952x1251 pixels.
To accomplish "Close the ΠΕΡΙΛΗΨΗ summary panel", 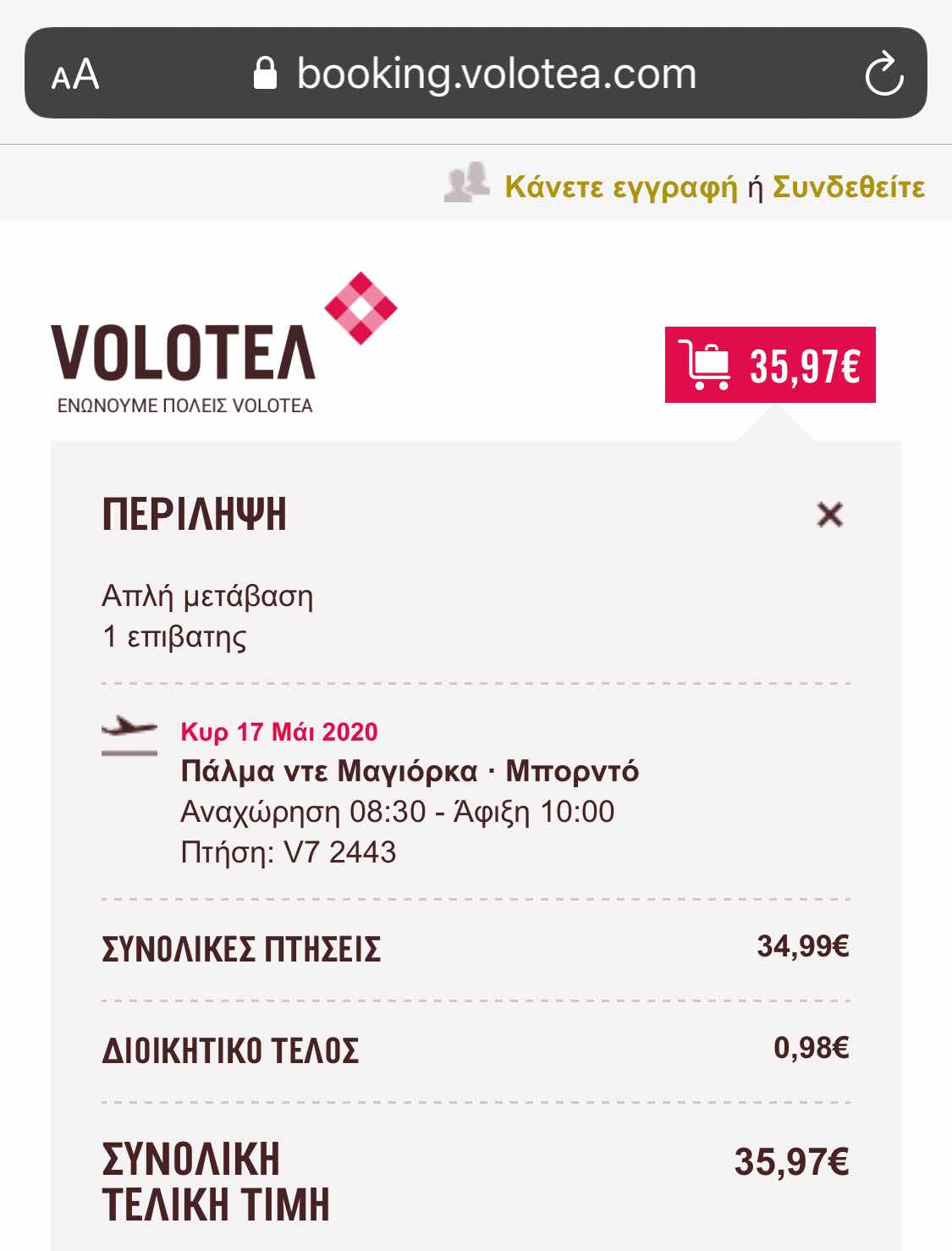I will tap(829, 514).
